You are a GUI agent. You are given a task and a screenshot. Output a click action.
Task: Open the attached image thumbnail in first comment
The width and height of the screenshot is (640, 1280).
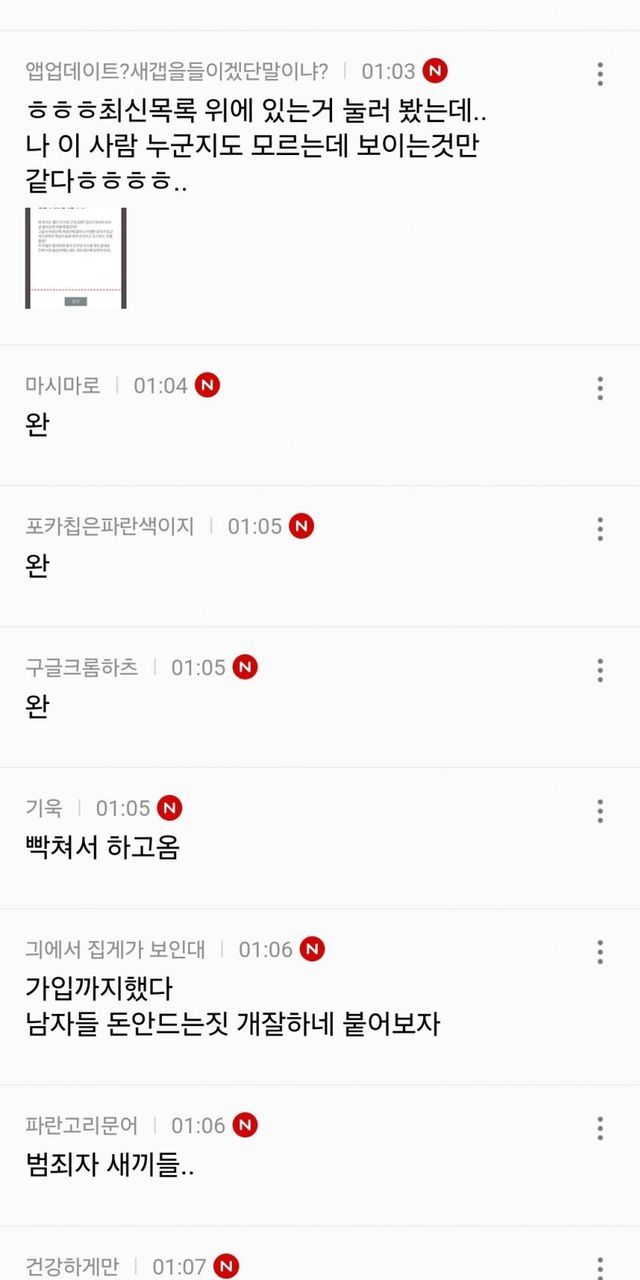tap(76, 258)
